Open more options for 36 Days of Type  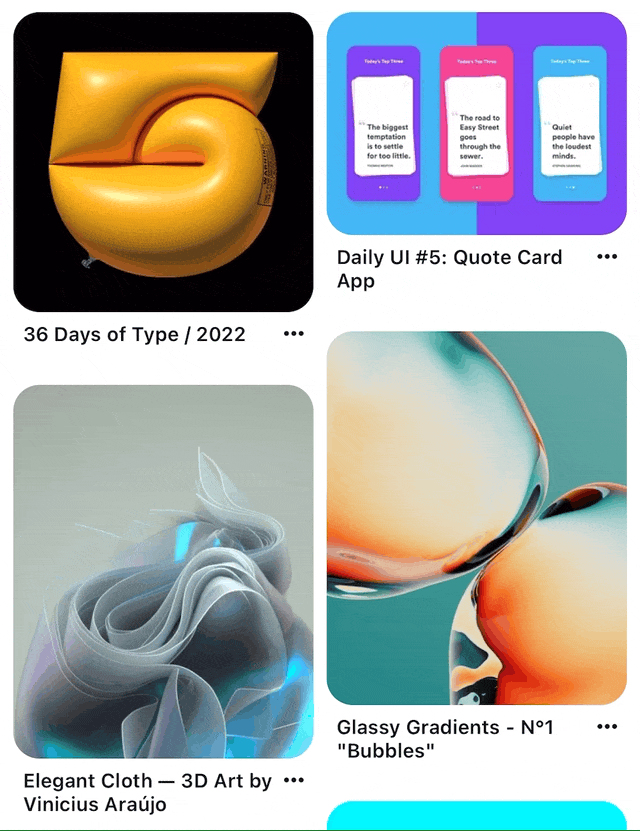click(x=293, y=334)
